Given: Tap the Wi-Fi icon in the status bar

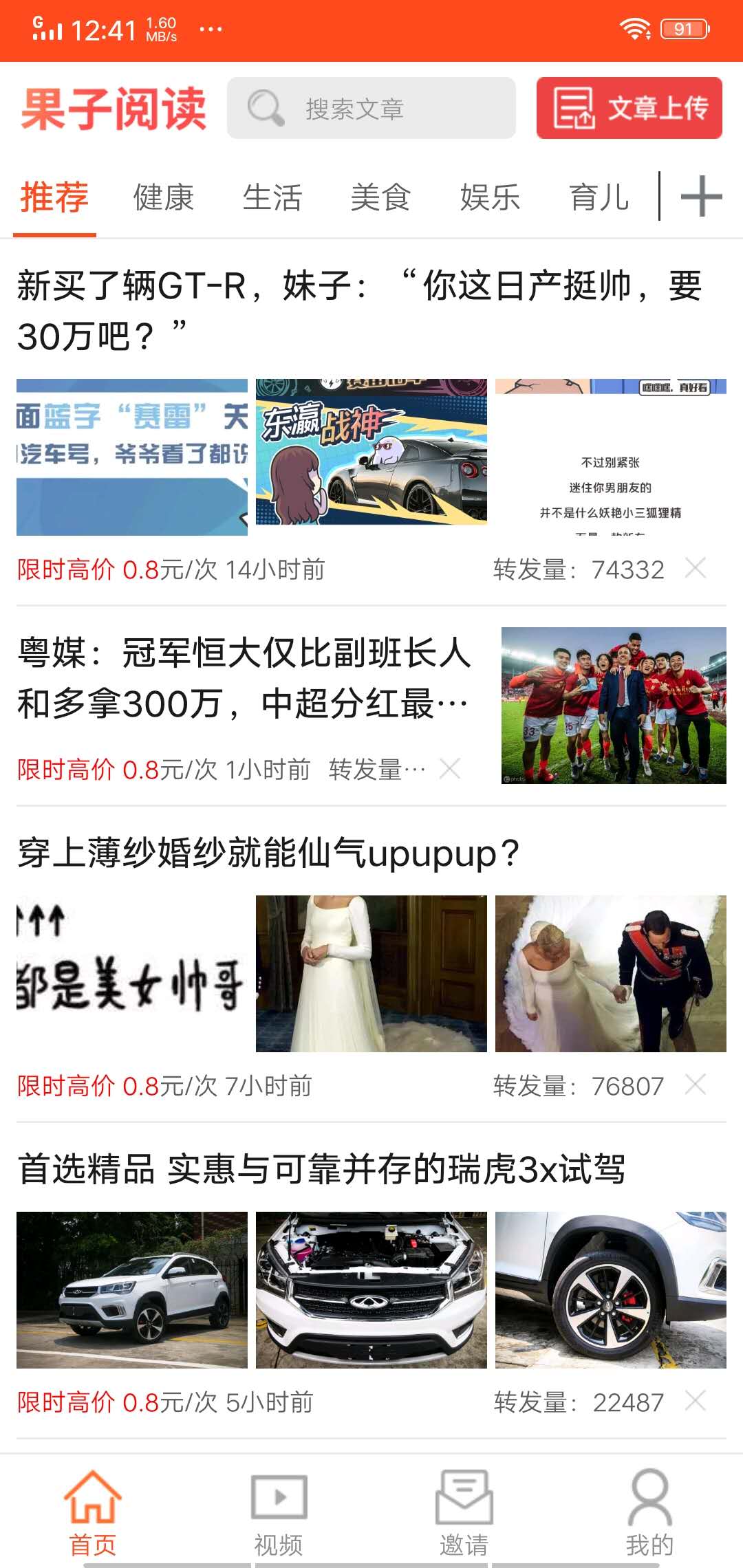Looking at the screenshot, I should pos(636,28).
